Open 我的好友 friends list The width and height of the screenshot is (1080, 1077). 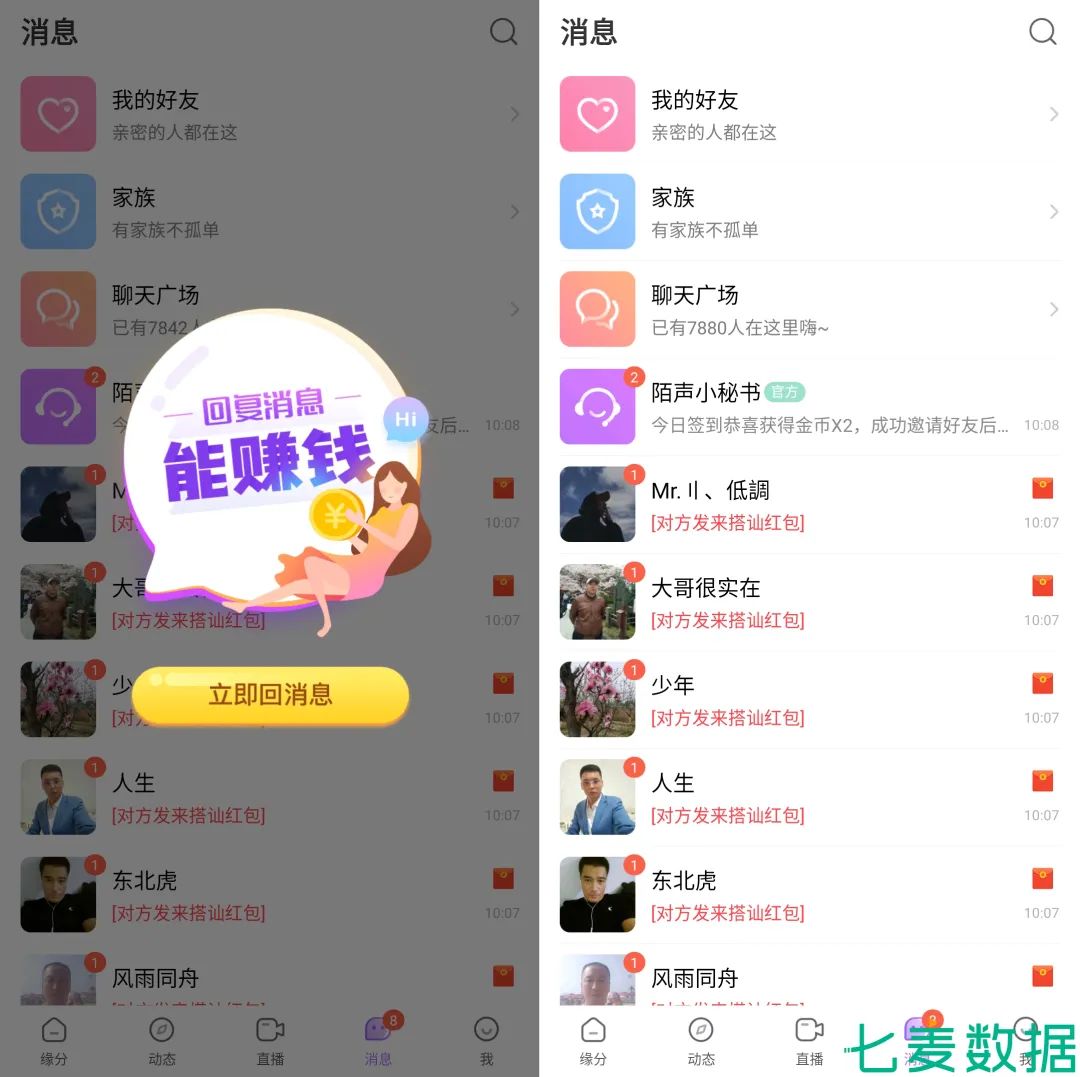[x=808, y=114]
